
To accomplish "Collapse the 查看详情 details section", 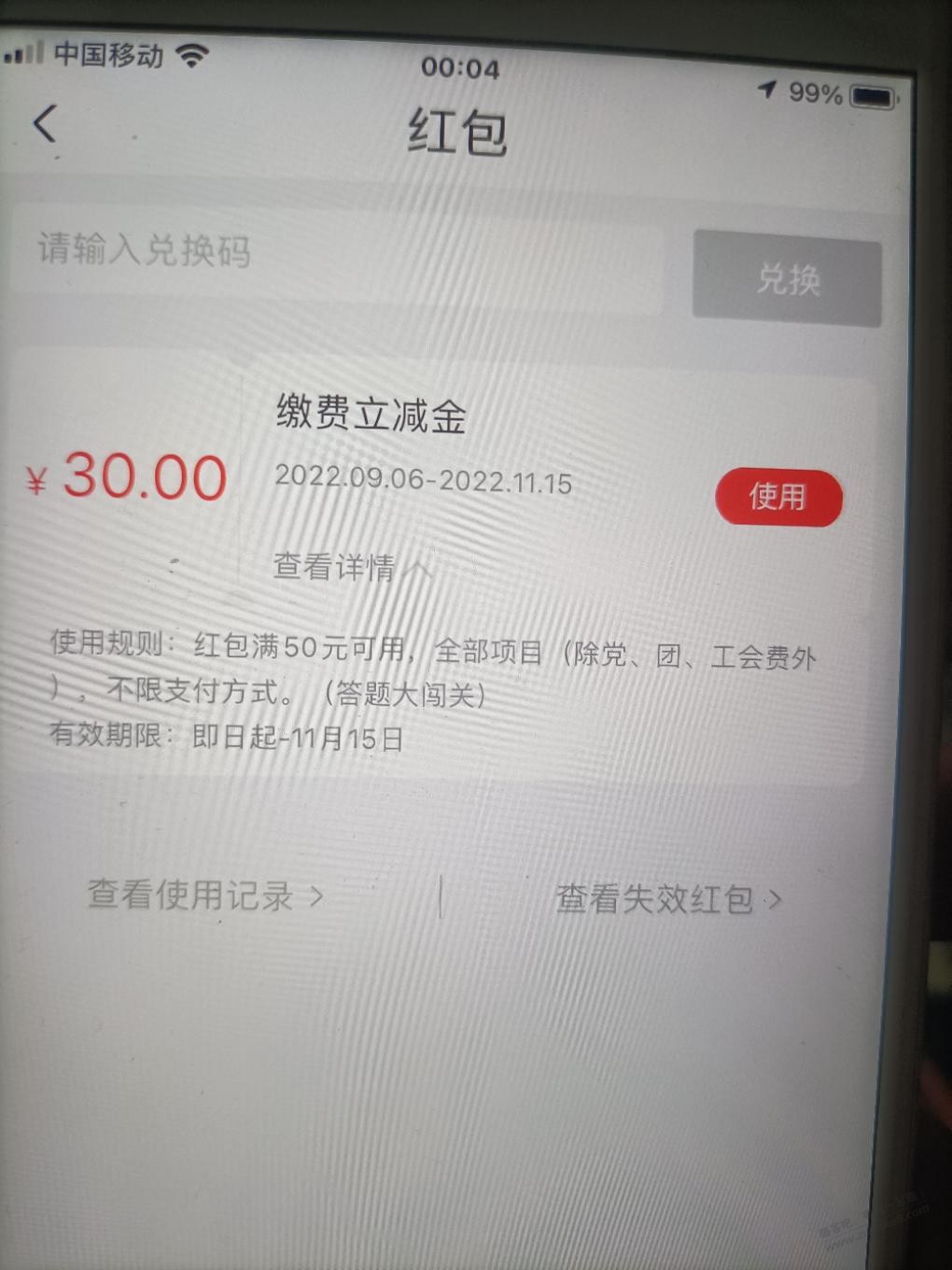I will (x=350, y=566).
